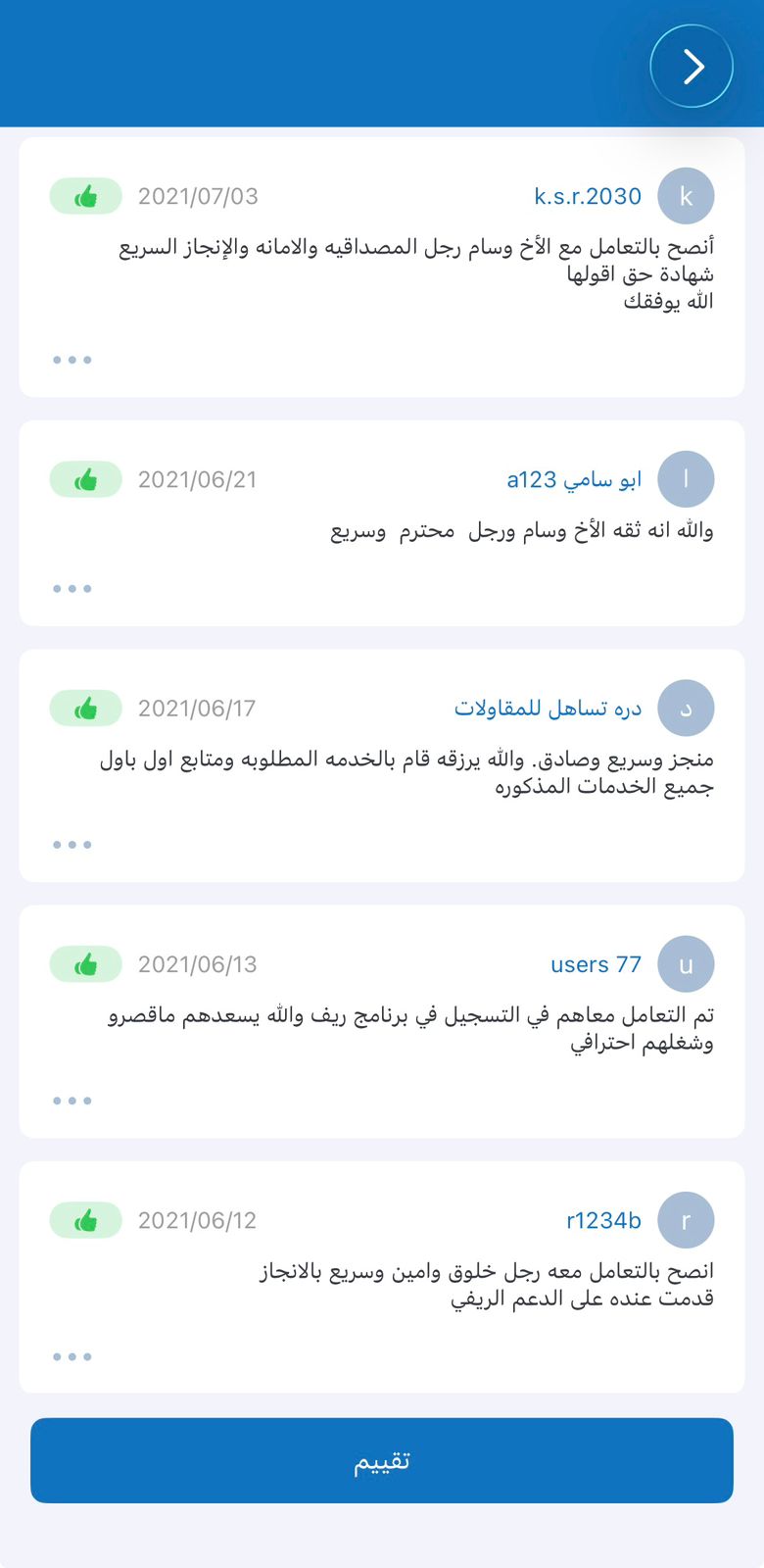
Task: Open k.s.r.2030 user profile
Action: click(x=588, y=196)
